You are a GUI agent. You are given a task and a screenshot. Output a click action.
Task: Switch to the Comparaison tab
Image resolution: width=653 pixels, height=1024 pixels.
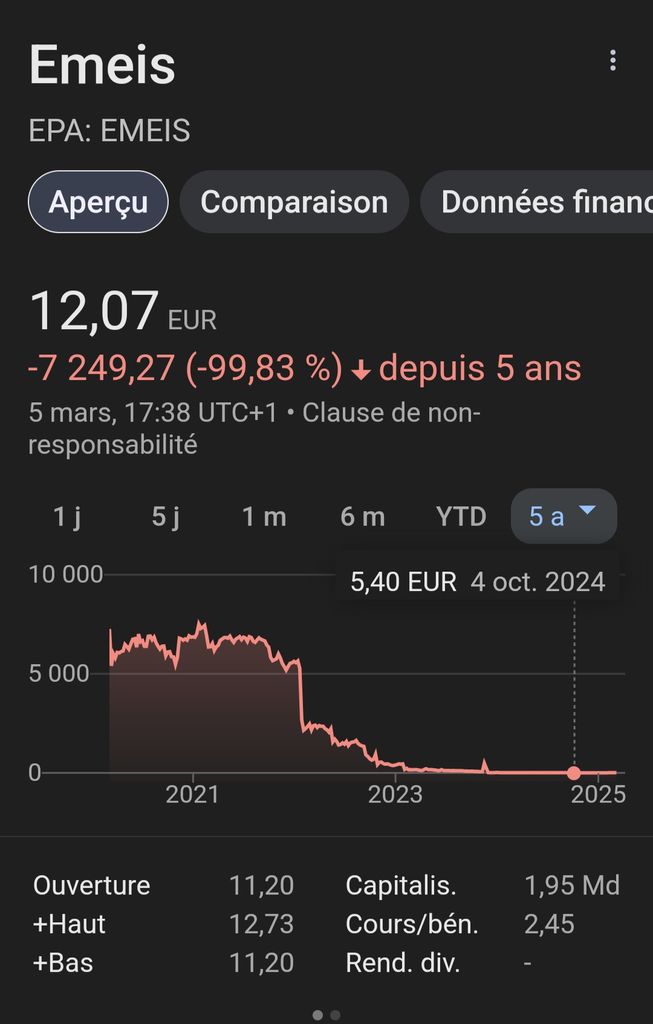pyautogui.click(x=294, y=202)
